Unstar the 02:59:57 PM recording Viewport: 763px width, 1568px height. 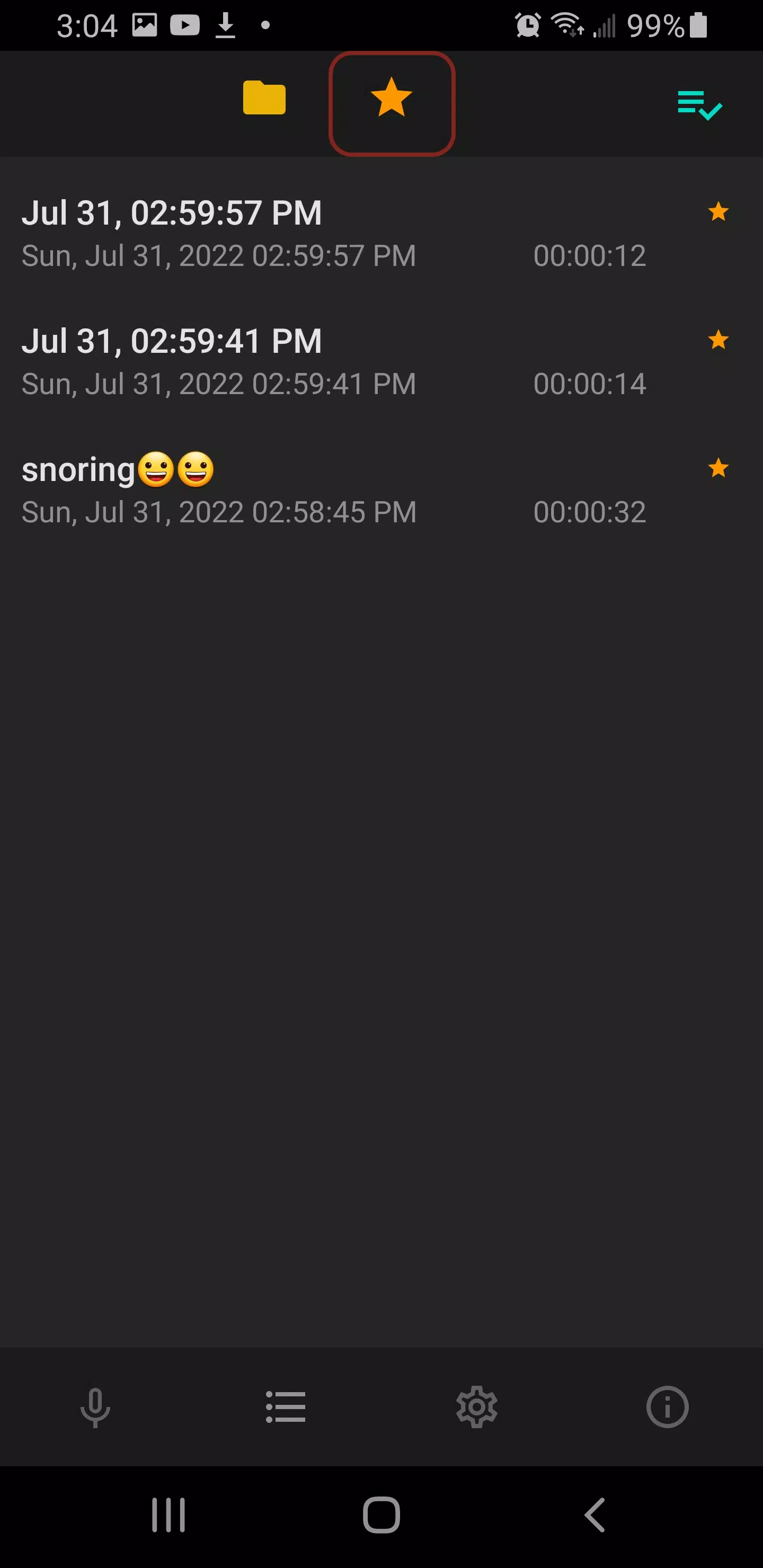[718, 212]
